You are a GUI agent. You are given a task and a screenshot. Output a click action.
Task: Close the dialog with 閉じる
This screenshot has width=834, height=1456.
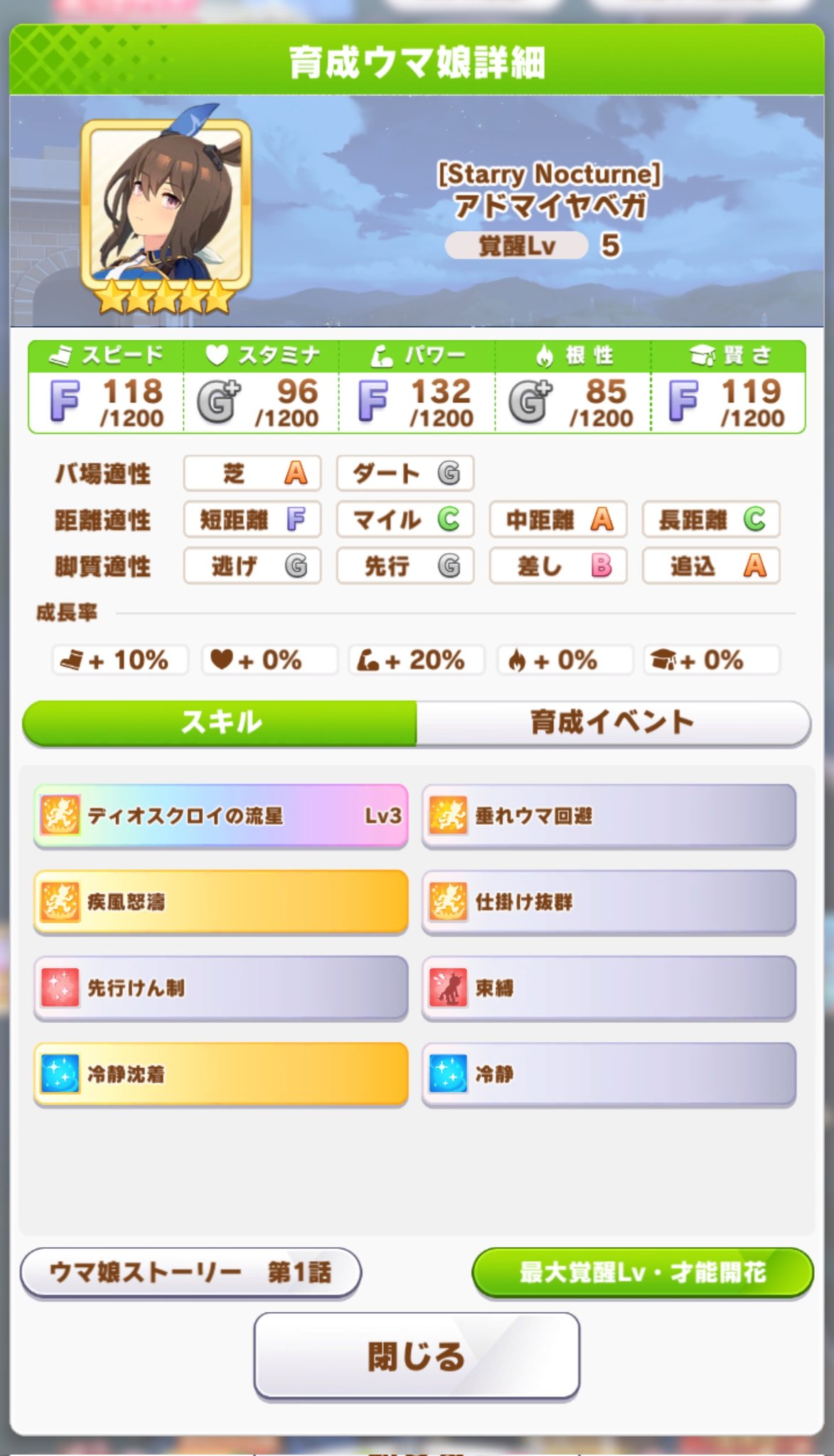417,1356
